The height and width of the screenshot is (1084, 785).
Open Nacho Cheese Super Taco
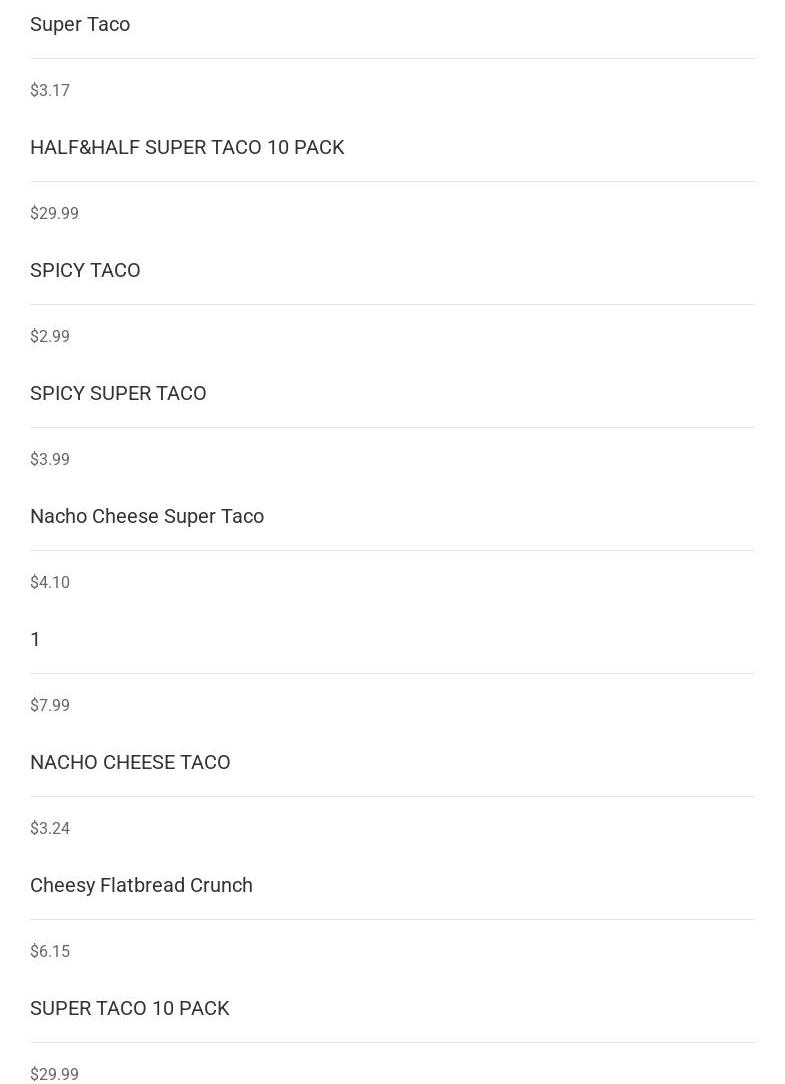point(147,516)
